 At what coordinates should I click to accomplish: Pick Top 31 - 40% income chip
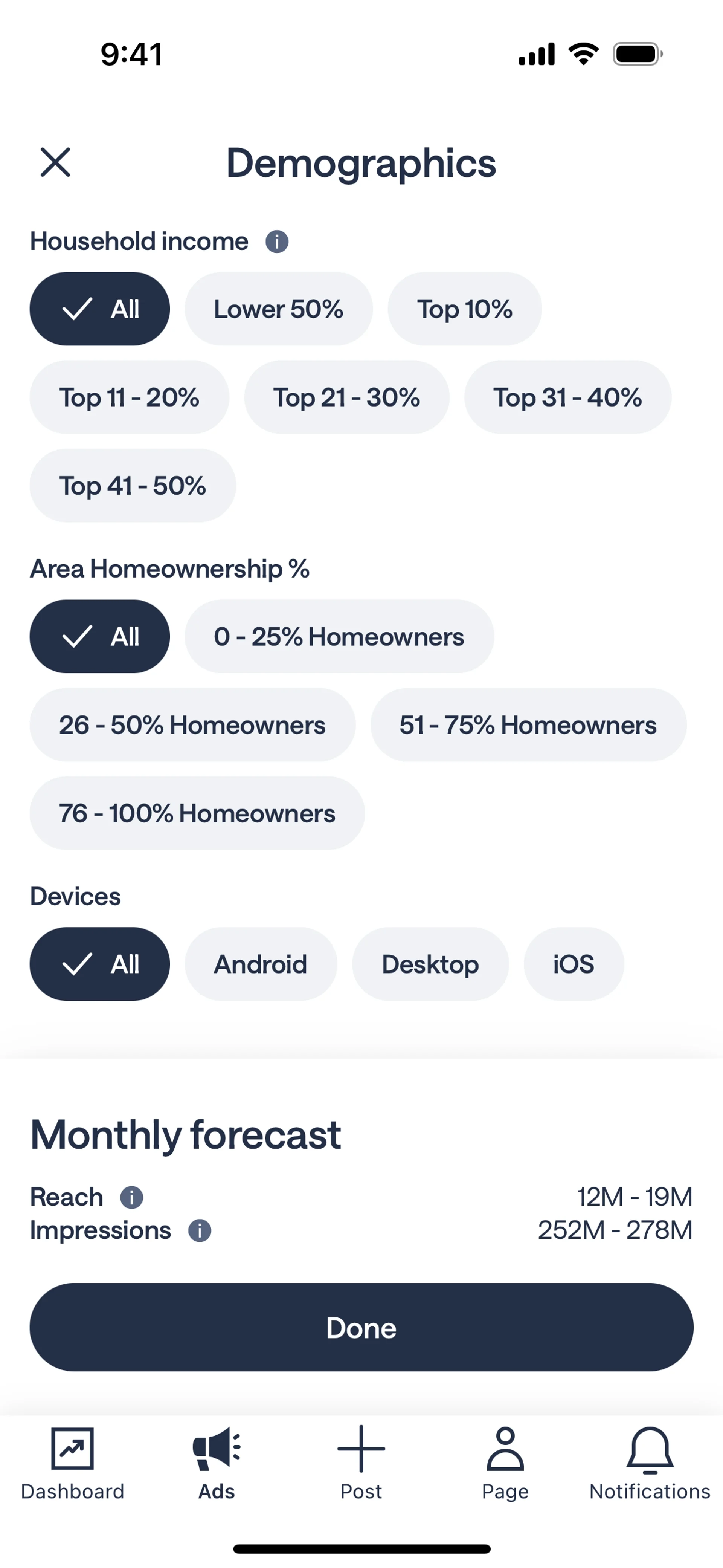567,397
